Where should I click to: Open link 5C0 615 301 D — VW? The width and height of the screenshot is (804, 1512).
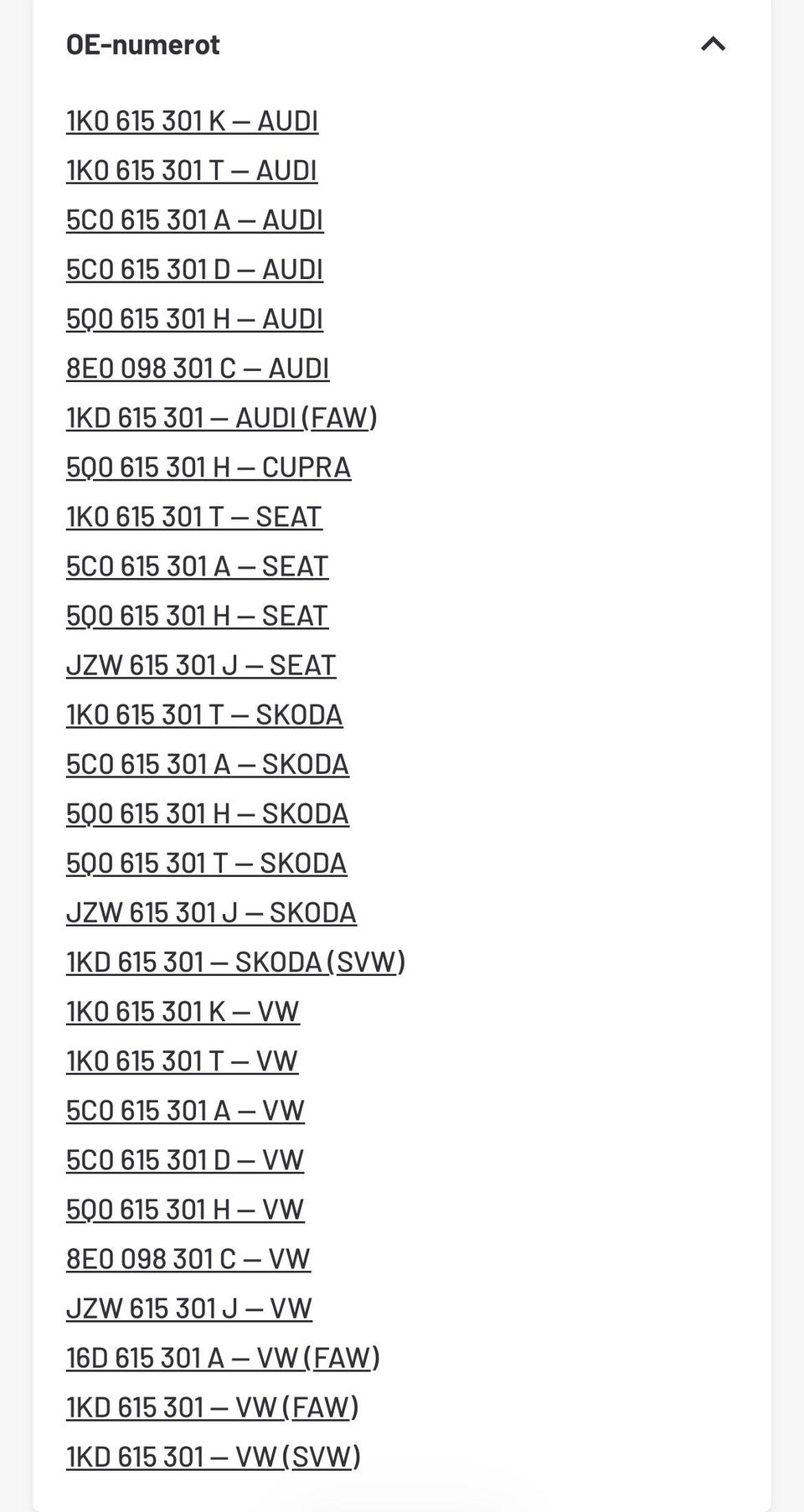point(185,1159)
